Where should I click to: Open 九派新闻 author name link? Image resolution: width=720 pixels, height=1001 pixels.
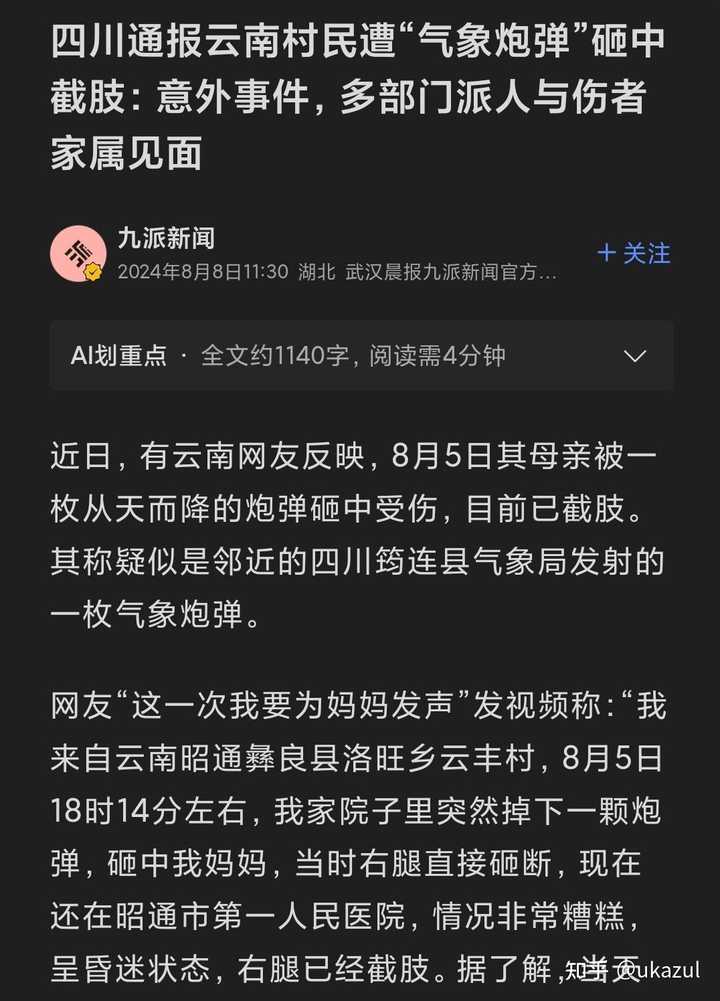pyautogui.click(x=166, y=238)
